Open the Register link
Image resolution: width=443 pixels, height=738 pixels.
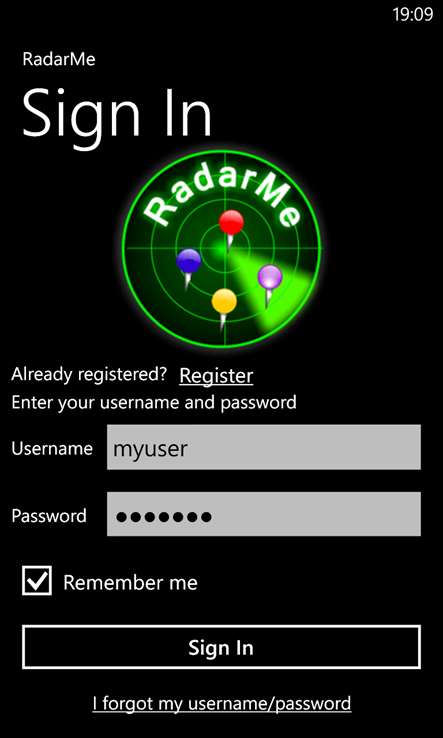pyautogui.click(x=216, y=376)
